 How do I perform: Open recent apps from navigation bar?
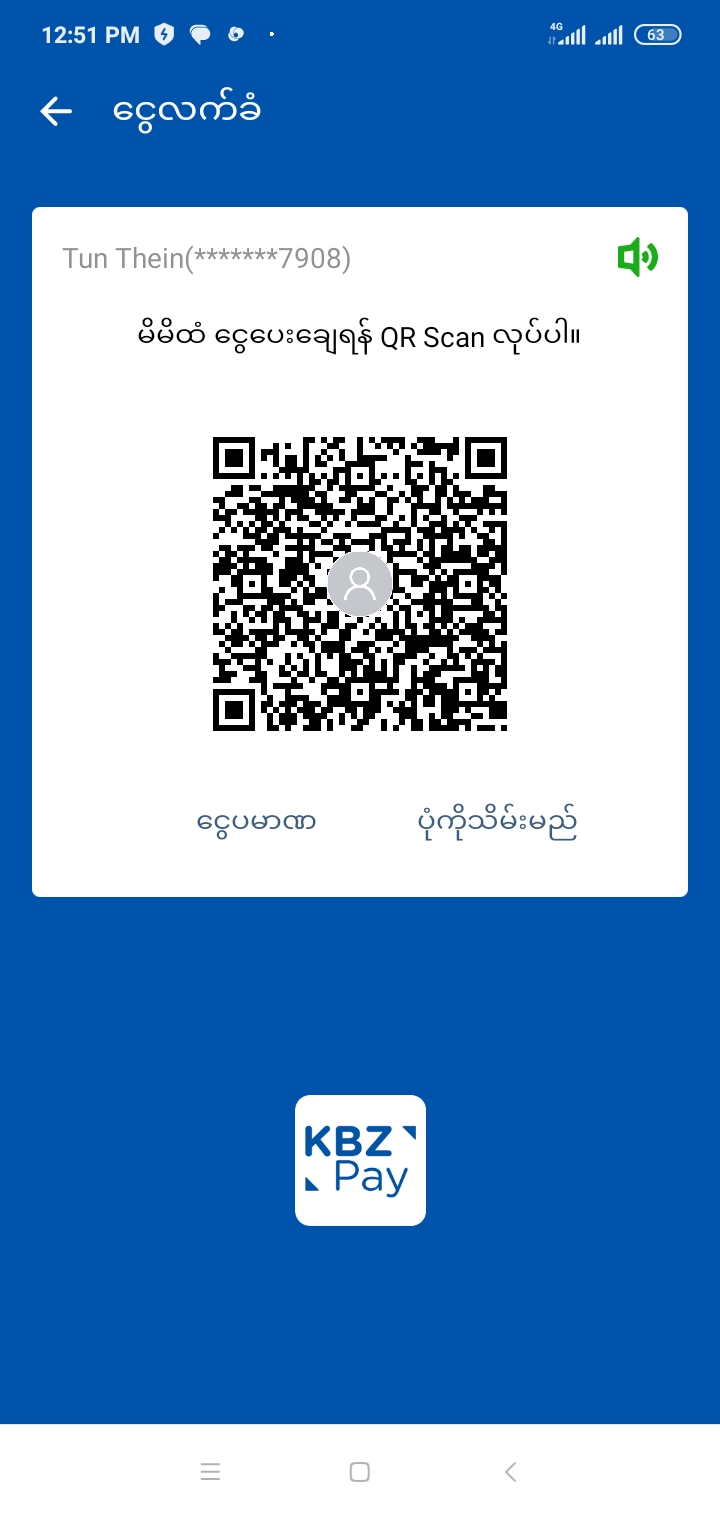(210, 1471)
